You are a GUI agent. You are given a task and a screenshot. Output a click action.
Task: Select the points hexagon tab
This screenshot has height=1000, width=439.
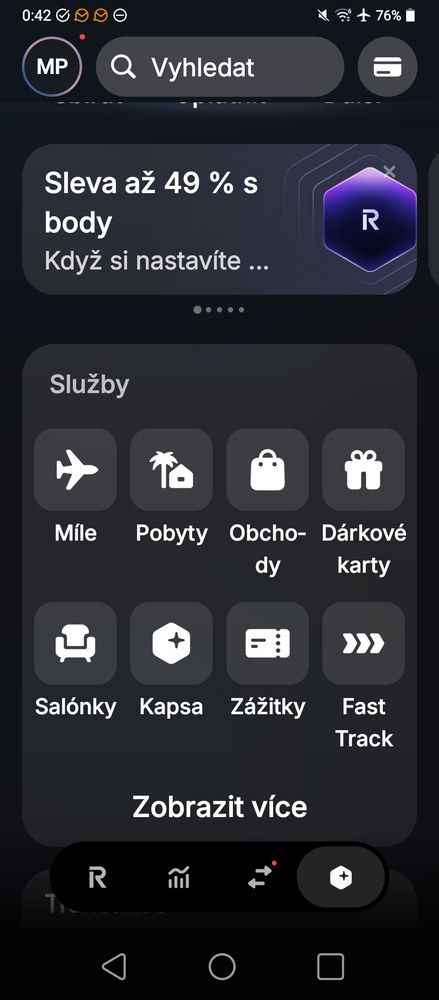coord(341,878)
